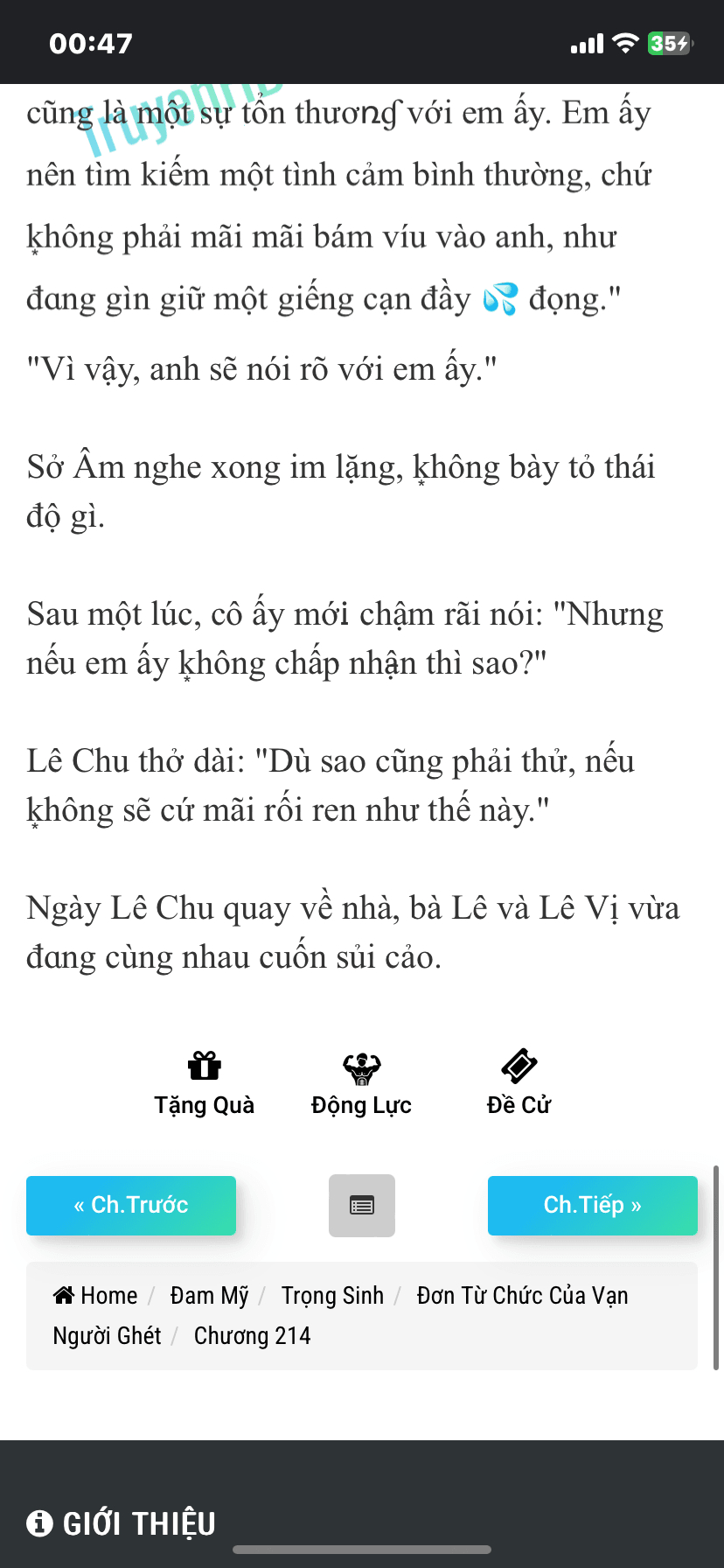Nominate the story with Đề Cử
This screenshot has height=1568, width=724.
pyautogui.click(x=519, y=1084)
